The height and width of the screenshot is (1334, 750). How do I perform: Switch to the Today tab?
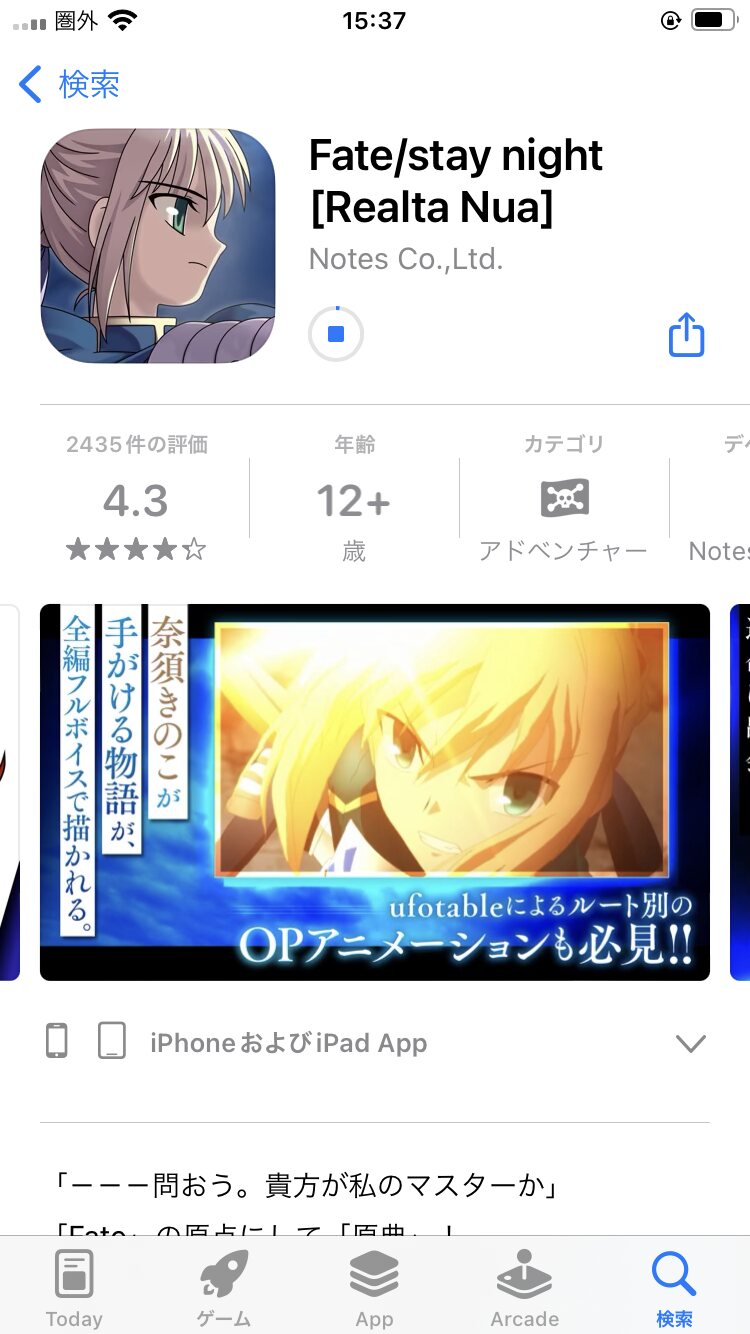[74, 1288]
